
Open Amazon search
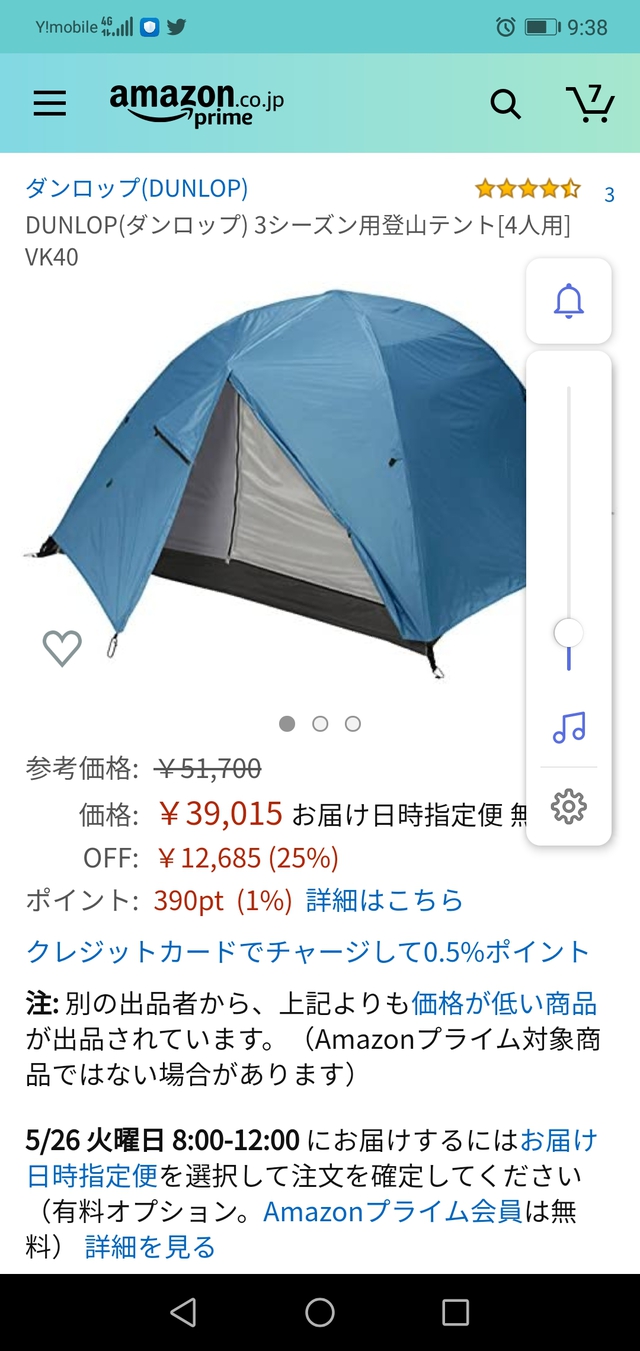coord(505,104)
